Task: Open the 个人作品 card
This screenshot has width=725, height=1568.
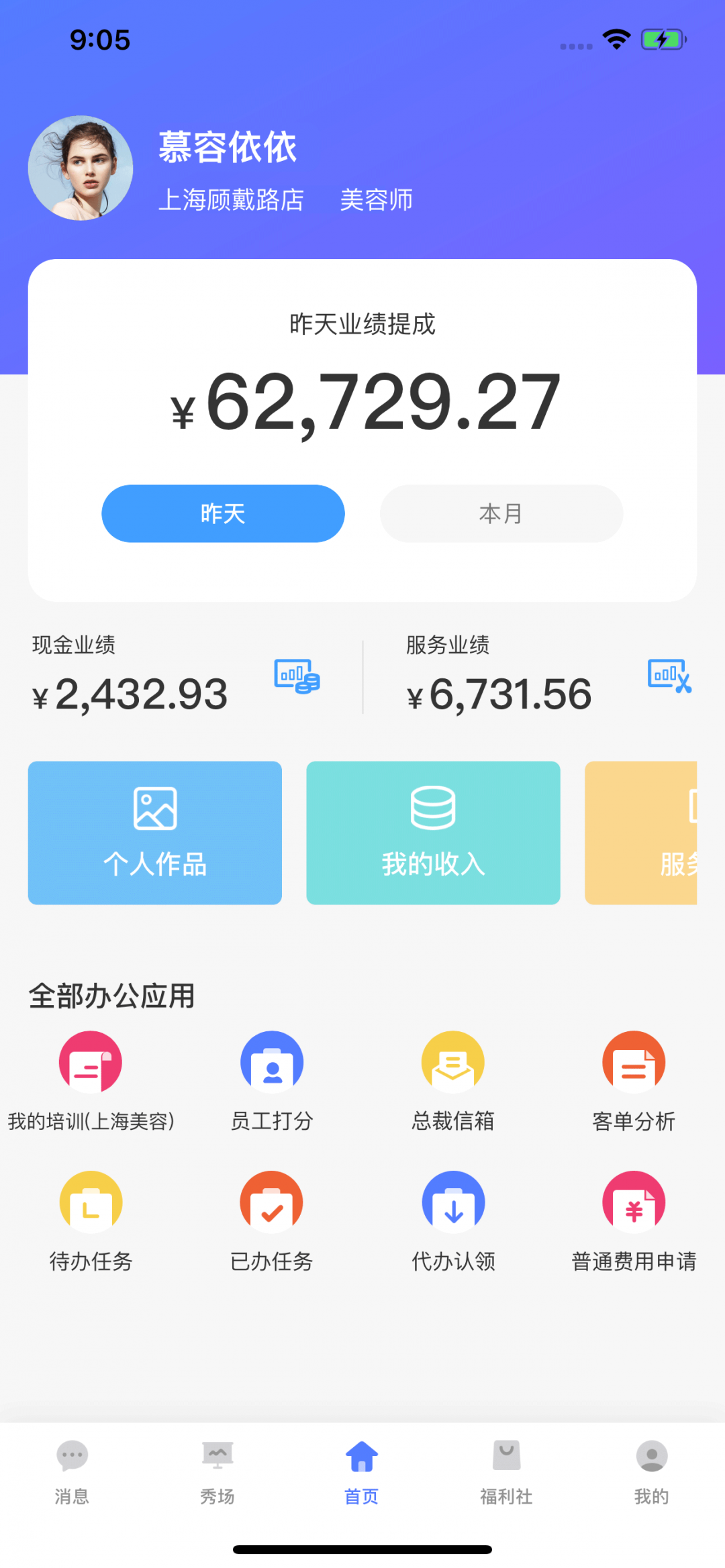Action: tap(155, 833)
